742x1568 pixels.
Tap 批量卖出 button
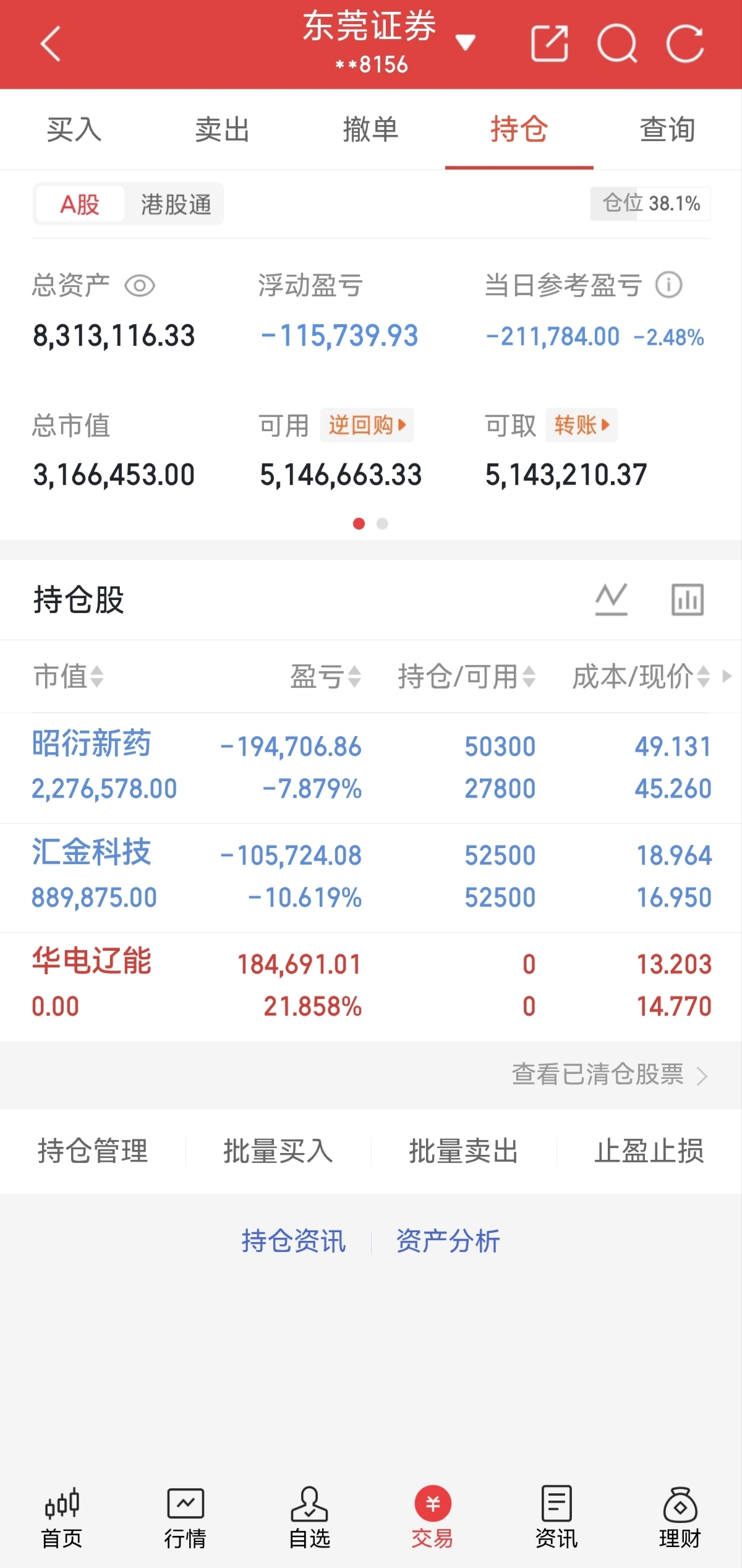464,1151
